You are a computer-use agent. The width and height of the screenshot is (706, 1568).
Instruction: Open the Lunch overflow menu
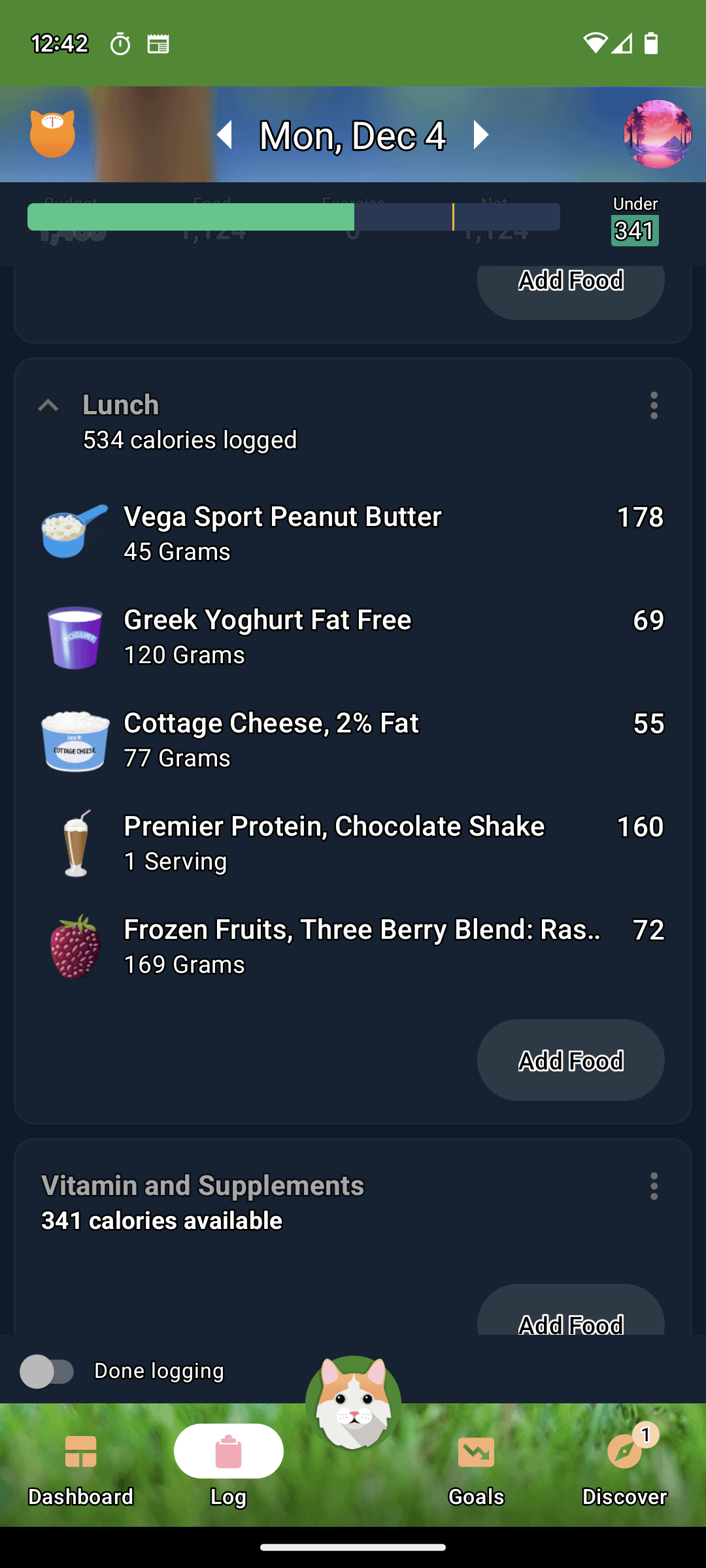tap(654, 406)
